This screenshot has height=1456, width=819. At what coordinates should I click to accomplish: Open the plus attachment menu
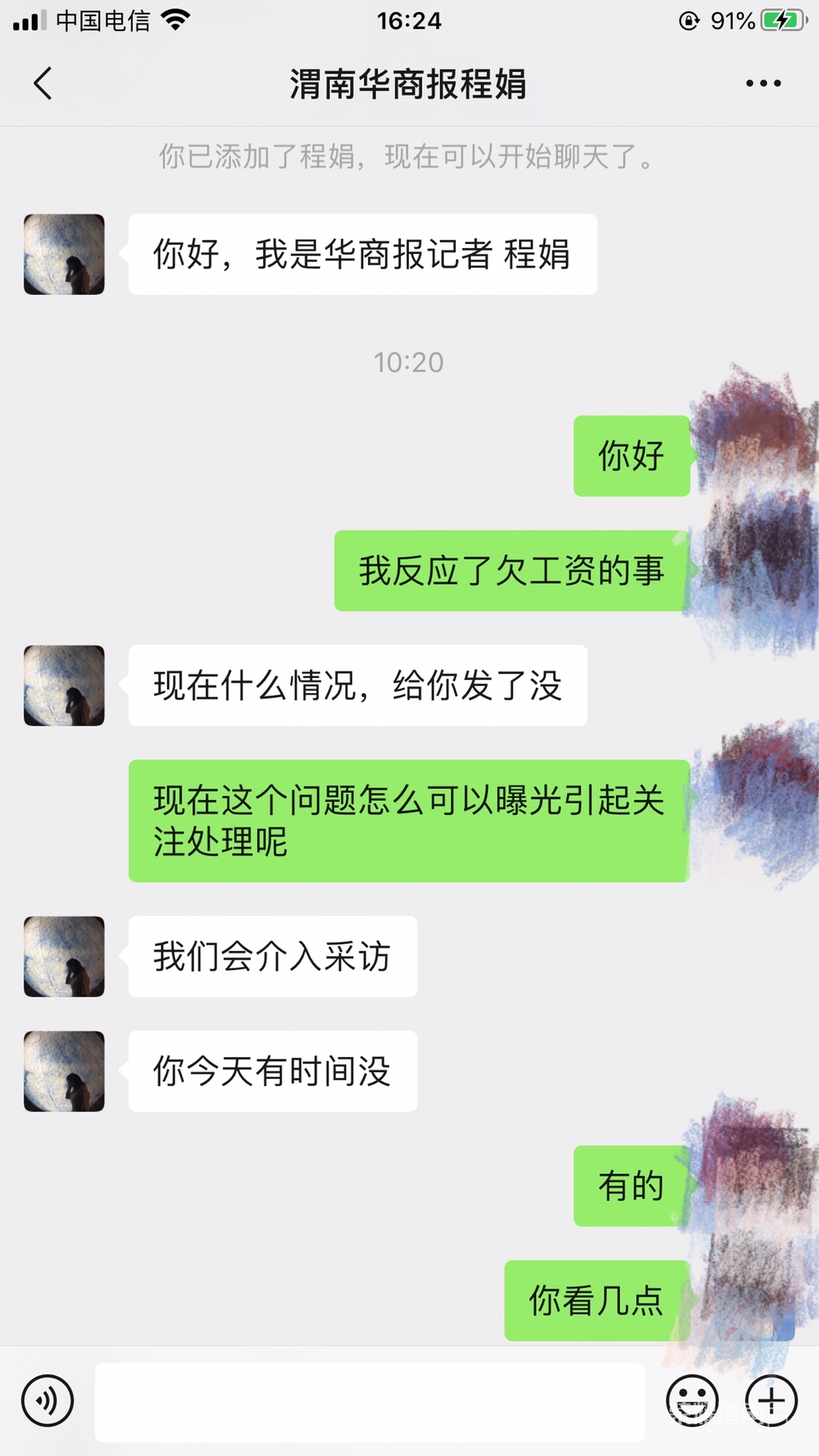pos(771,1401)
